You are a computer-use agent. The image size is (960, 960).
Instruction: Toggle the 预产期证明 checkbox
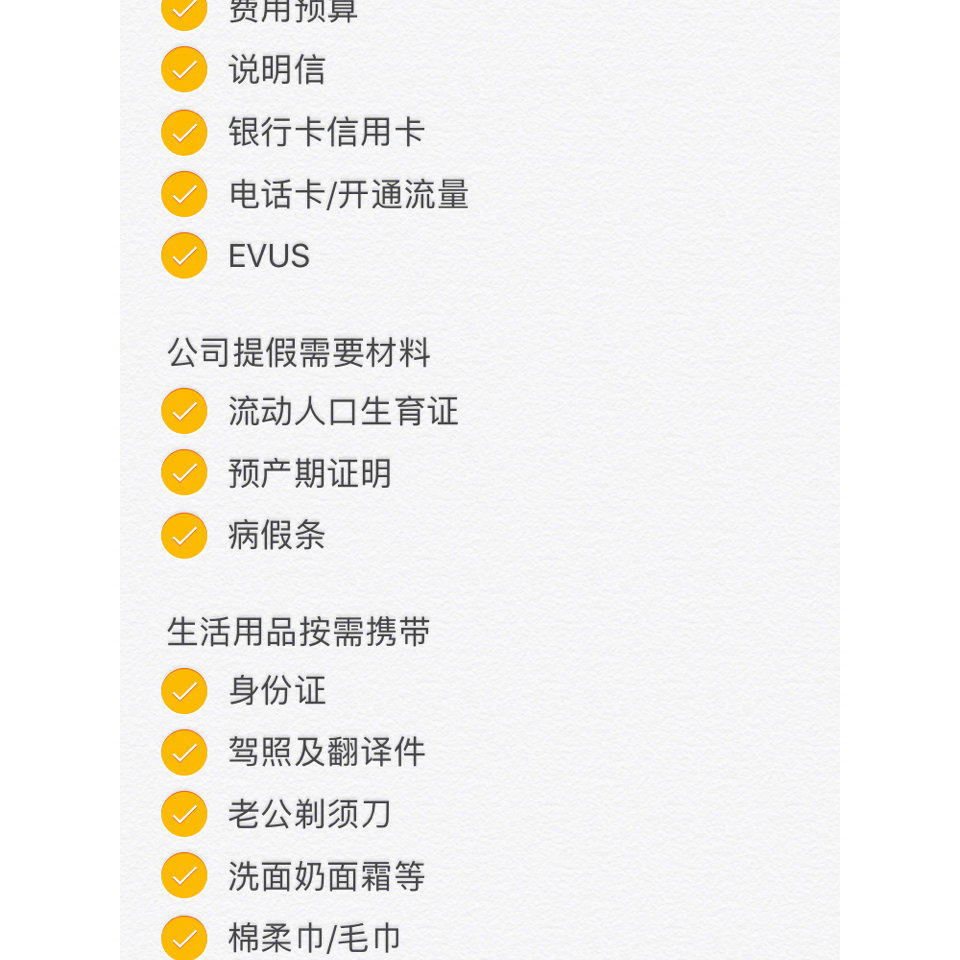coord(184,473)
